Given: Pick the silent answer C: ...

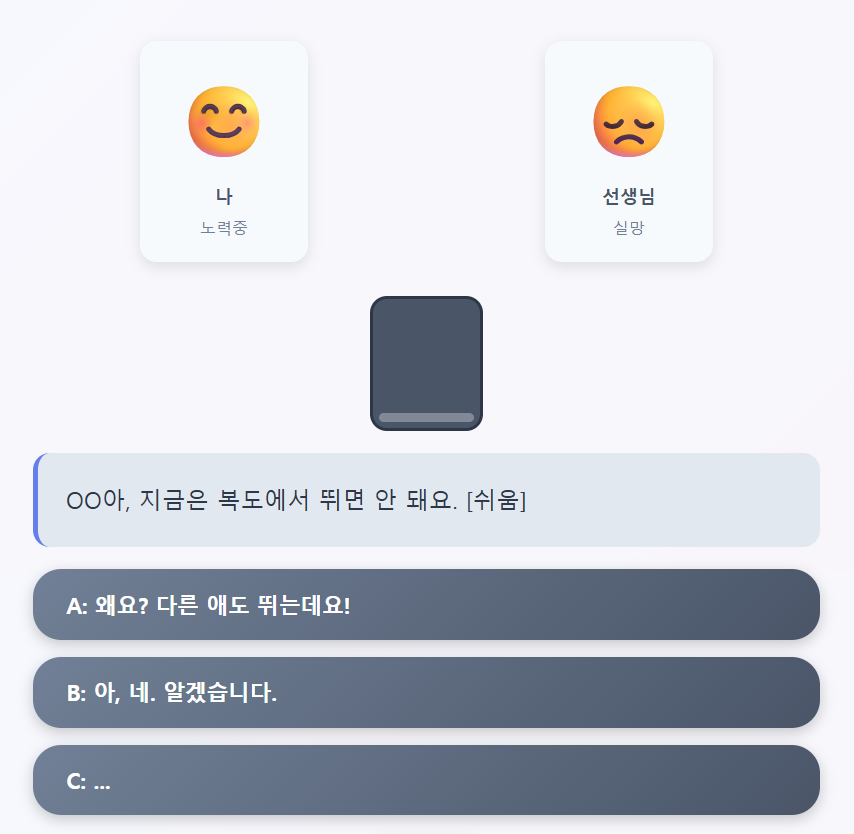Looking at the screenshot, I should (426, 780).
